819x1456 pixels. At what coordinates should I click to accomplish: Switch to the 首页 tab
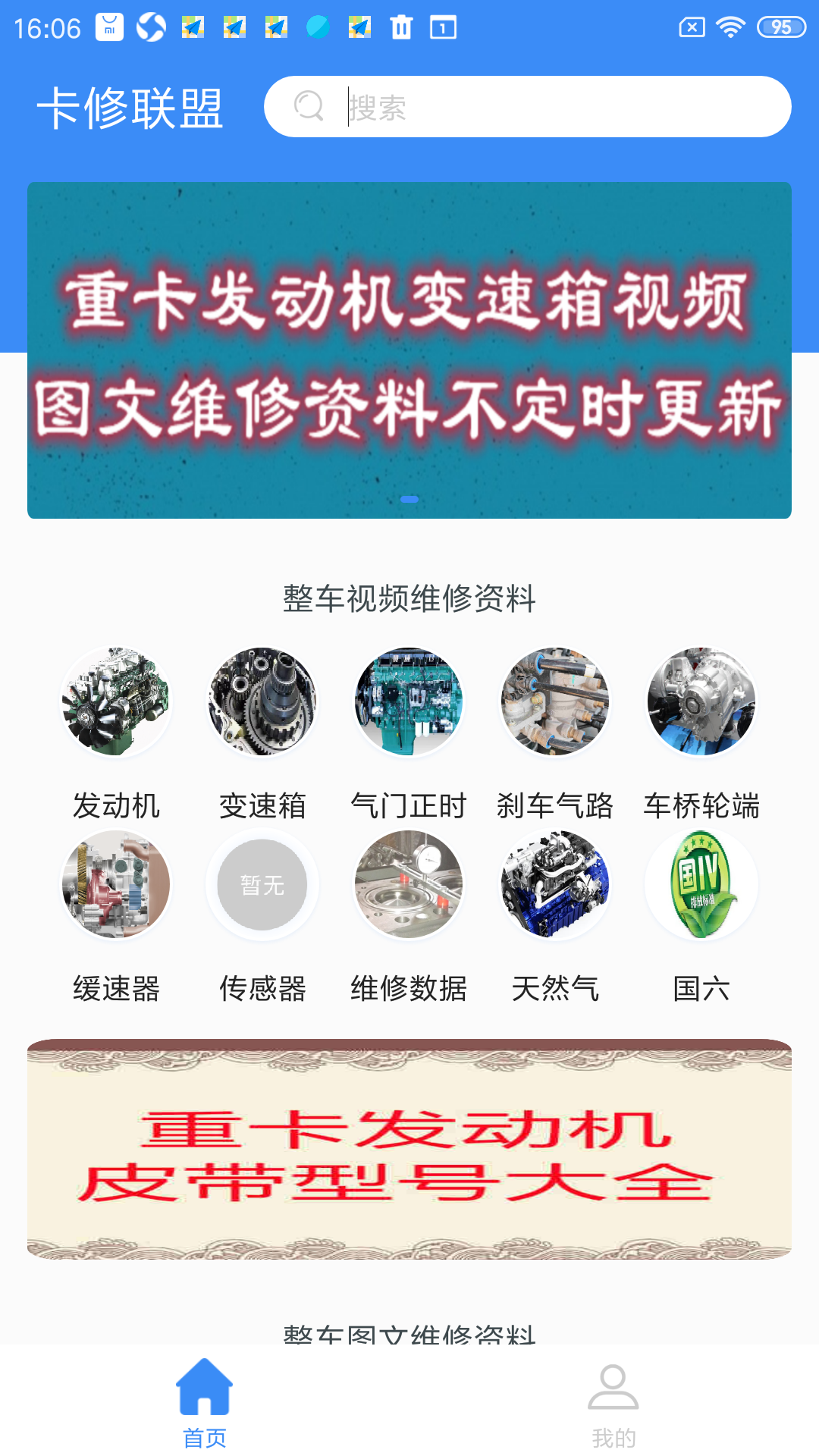click(x=205, y=1403)
